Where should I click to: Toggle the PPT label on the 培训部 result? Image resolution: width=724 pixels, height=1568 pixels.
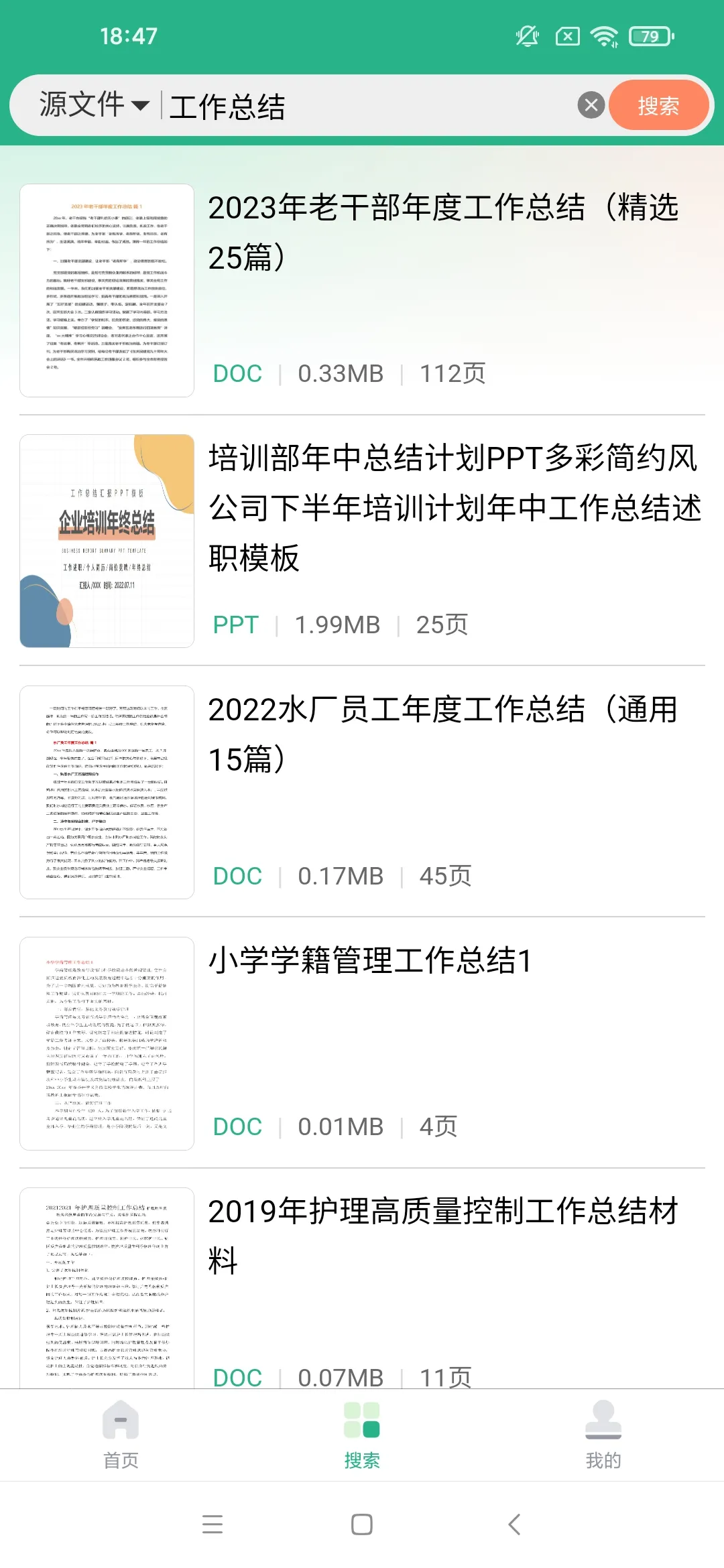tap(235, 625)
